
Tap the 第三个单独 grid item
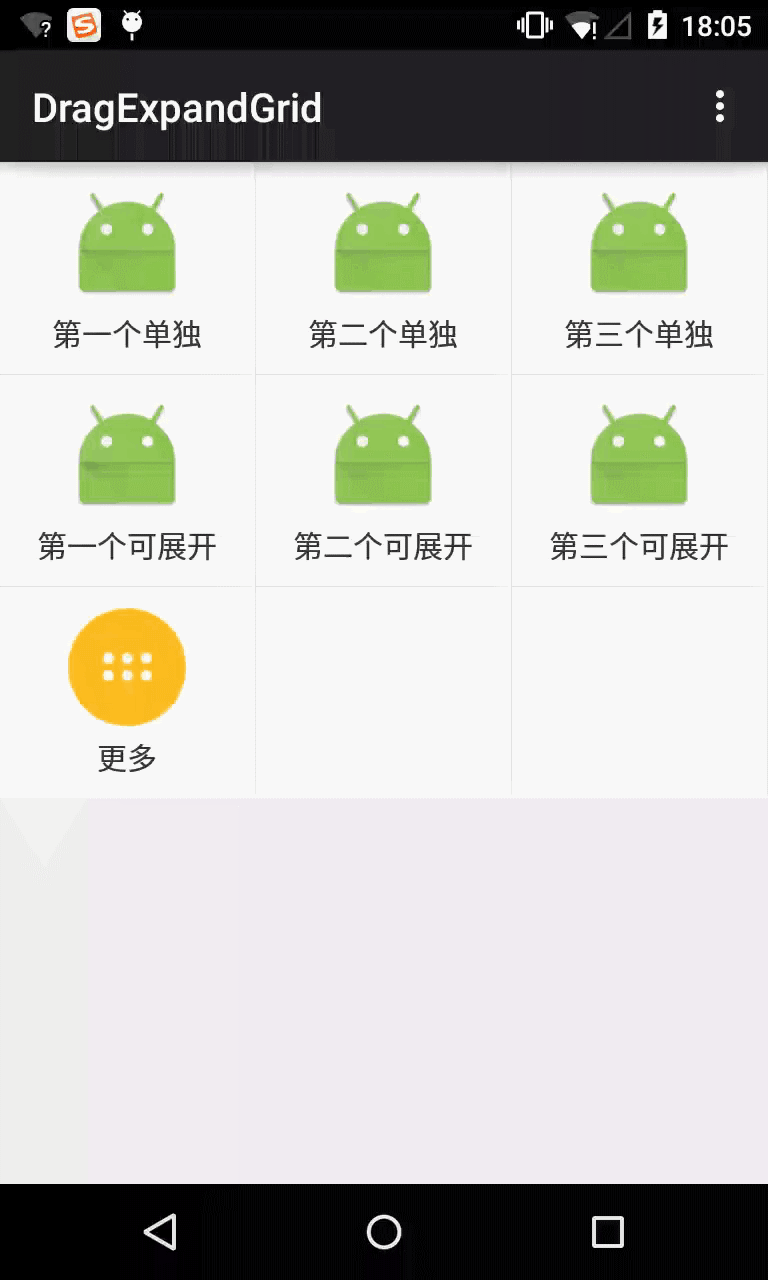(639, 268)
